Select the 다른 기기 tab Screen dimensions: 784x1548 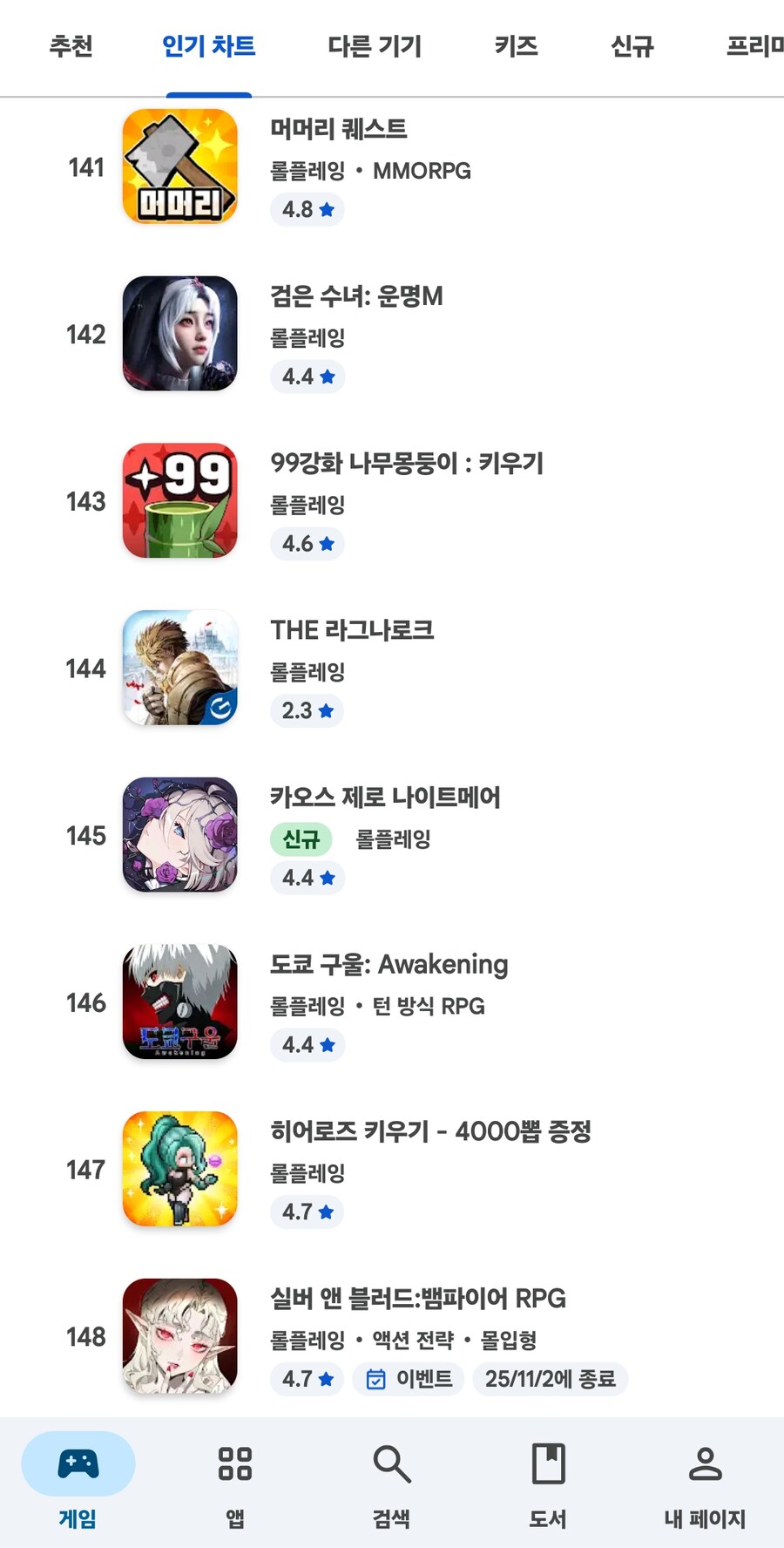(x=375, y=48)
